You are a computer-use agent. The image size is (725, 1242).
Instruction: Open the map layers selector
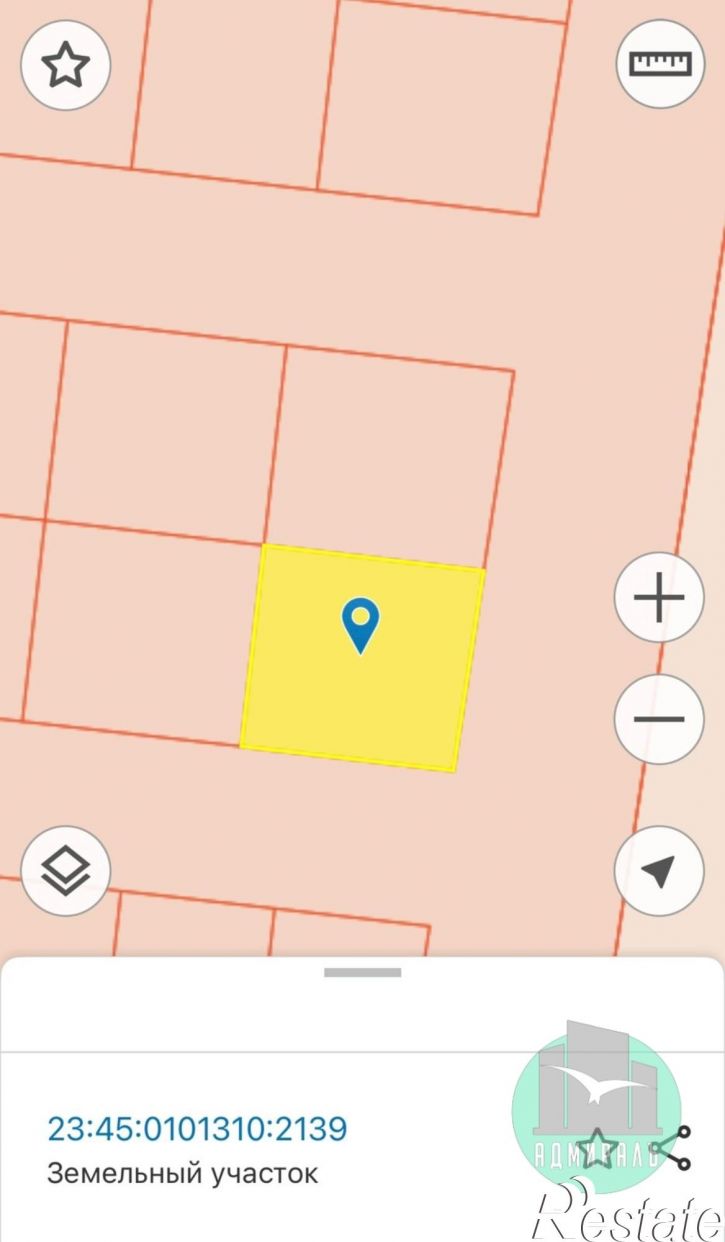tap(66, 871)
